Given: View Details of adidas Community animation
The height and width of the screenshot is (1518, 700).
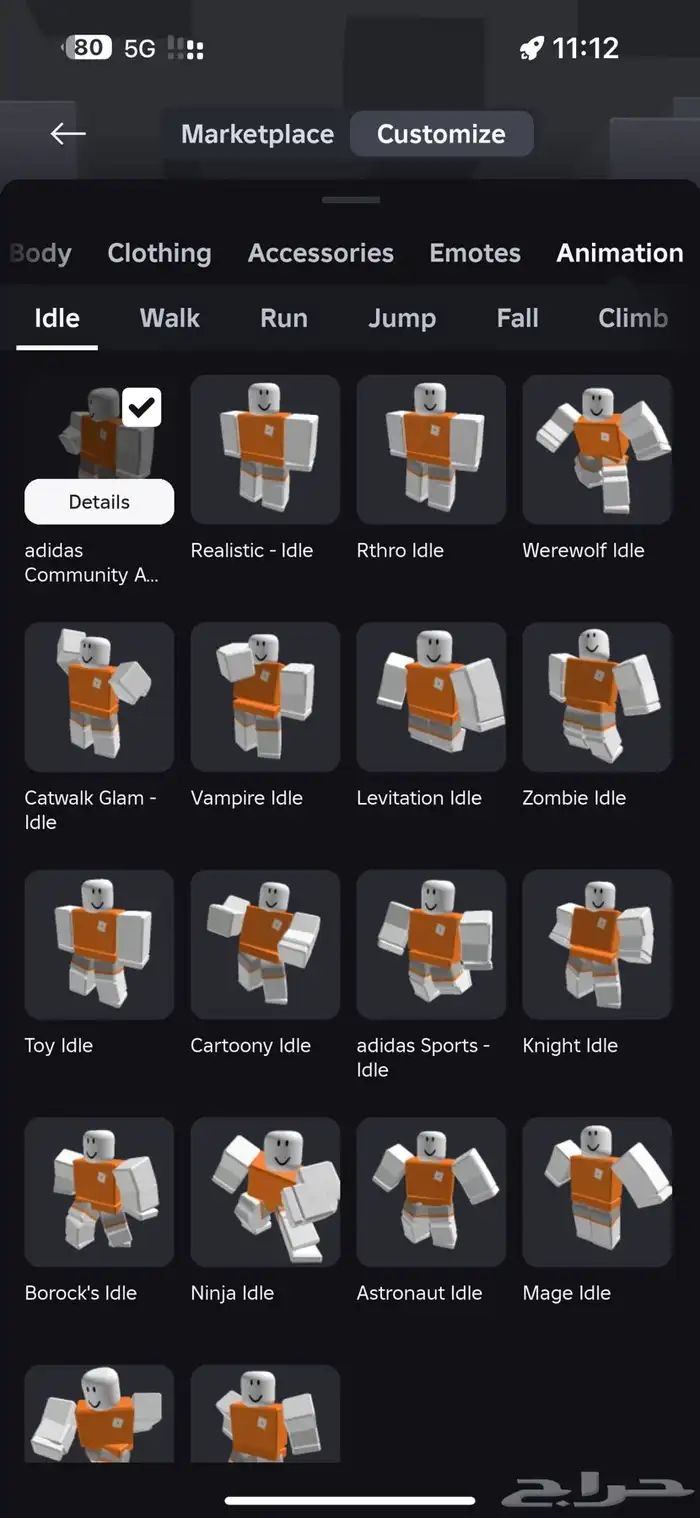Looking at the screenshot, I should [x=99, y=502].
